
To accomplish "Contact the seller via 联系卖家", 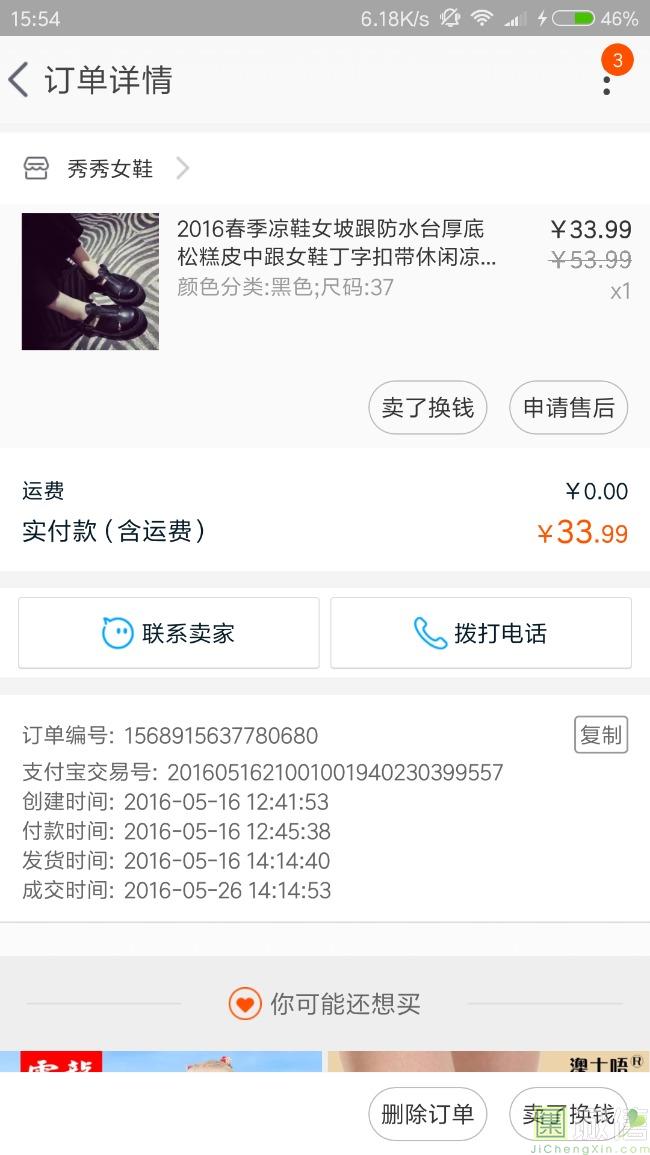I will (x=169, y=633).
